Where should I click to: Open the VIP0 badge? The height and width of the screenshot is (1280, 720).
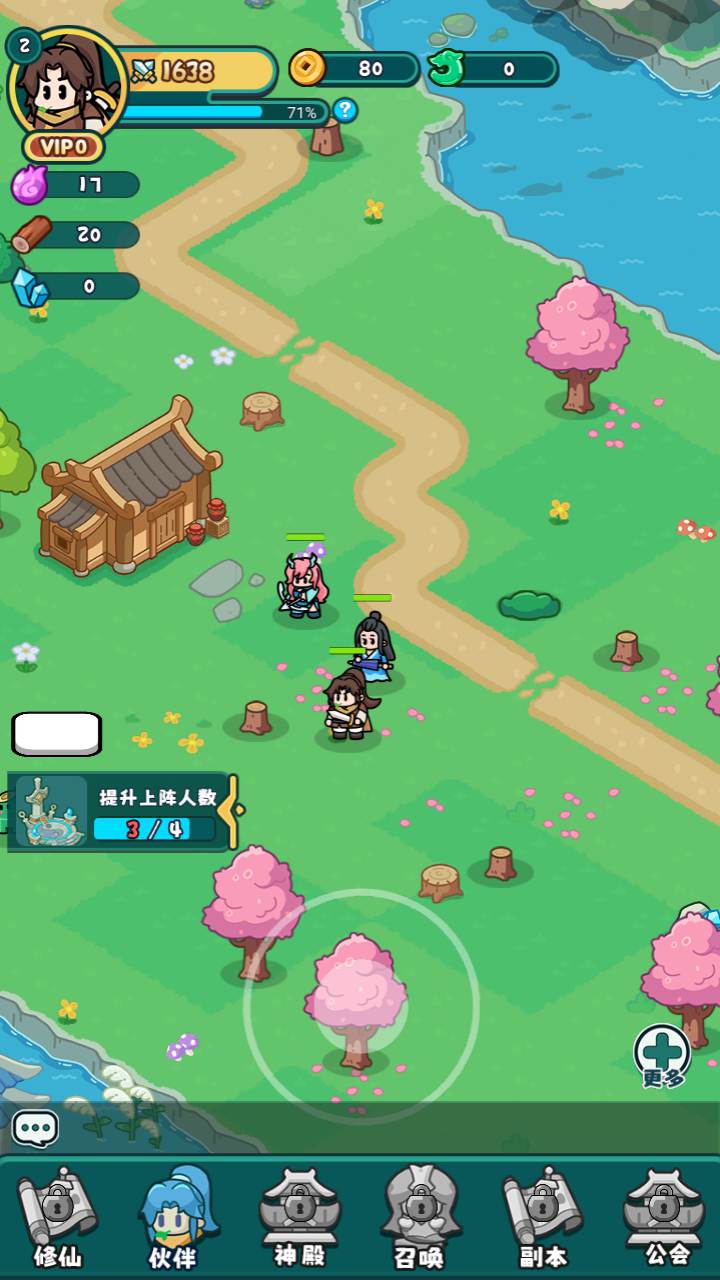coord(64,147)
